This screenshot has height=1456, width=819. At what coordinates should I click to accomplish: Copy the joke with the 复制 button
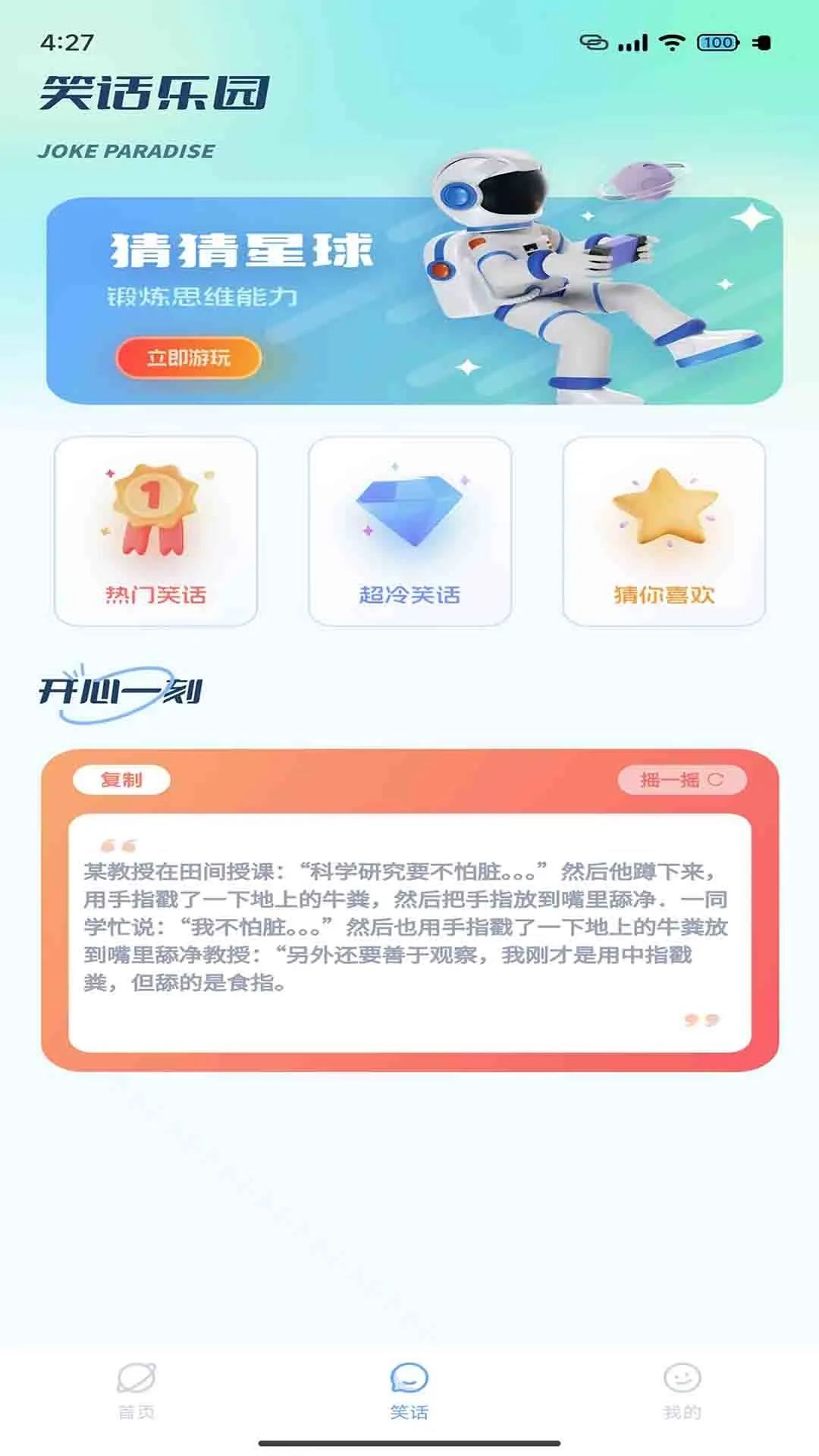pyautogui.click(x=121, y=780)
